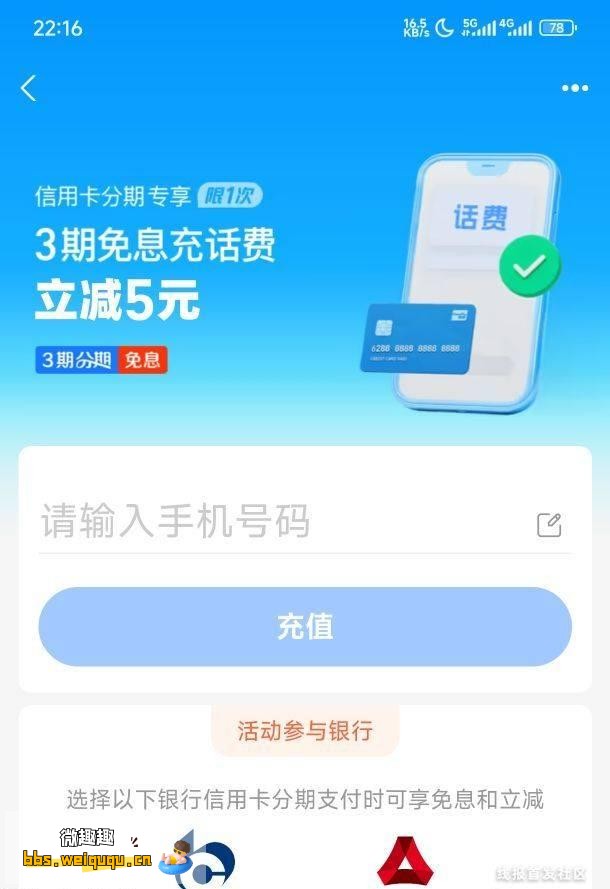
Task: Go back using the top-left arrow
Action: 28,88
